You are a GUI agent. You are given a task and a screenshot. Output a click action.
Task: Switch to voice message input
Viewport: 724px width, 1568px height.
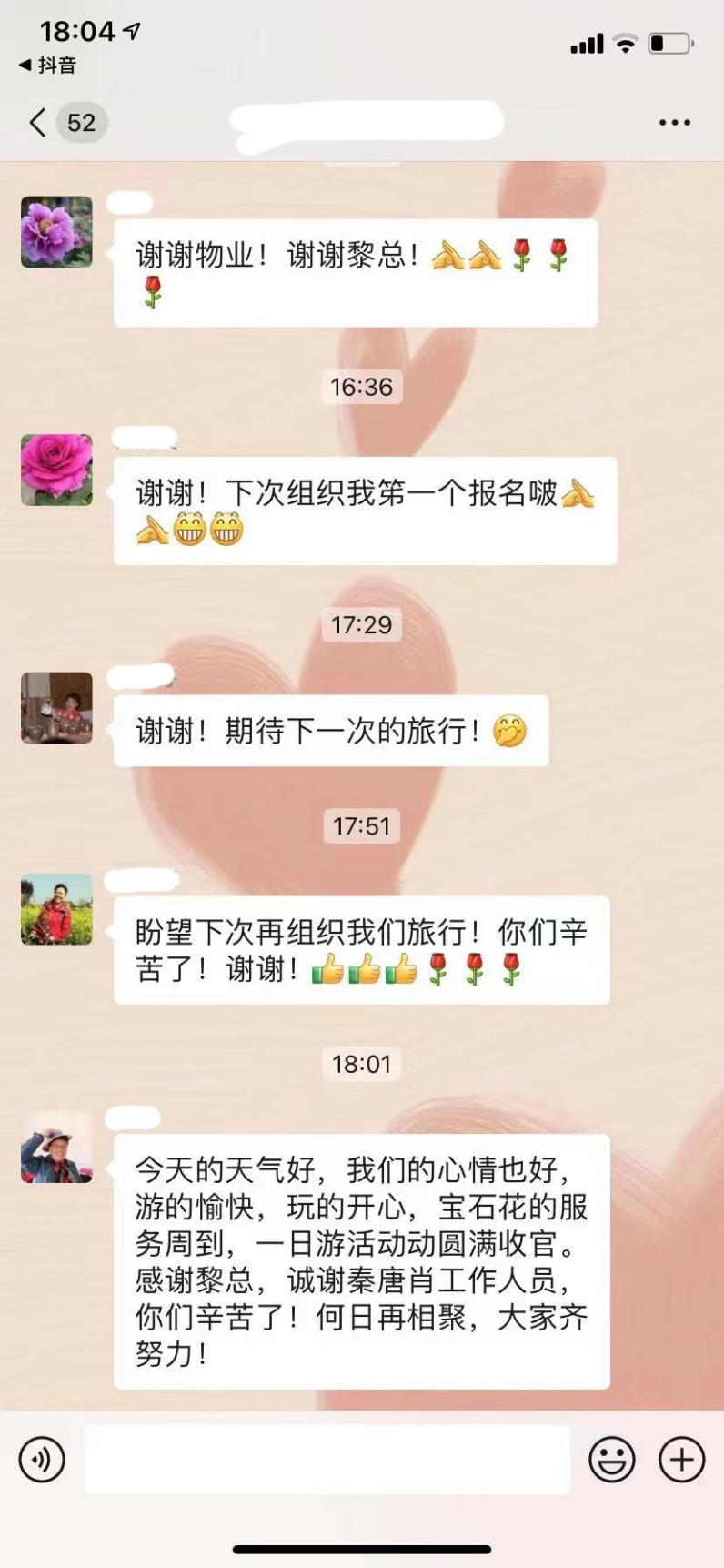(42, 1460)
